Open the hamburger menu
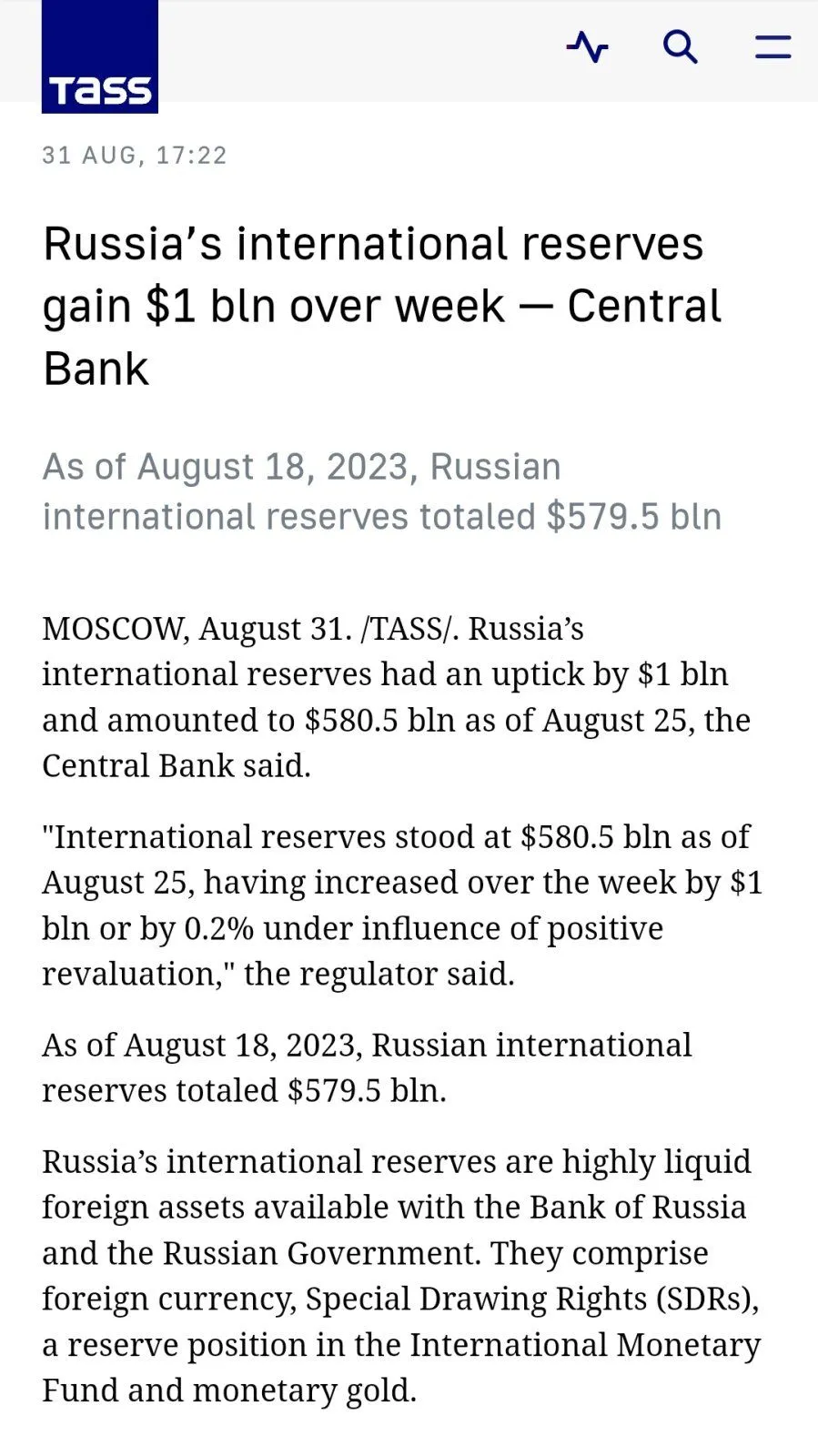 (773, 46)
